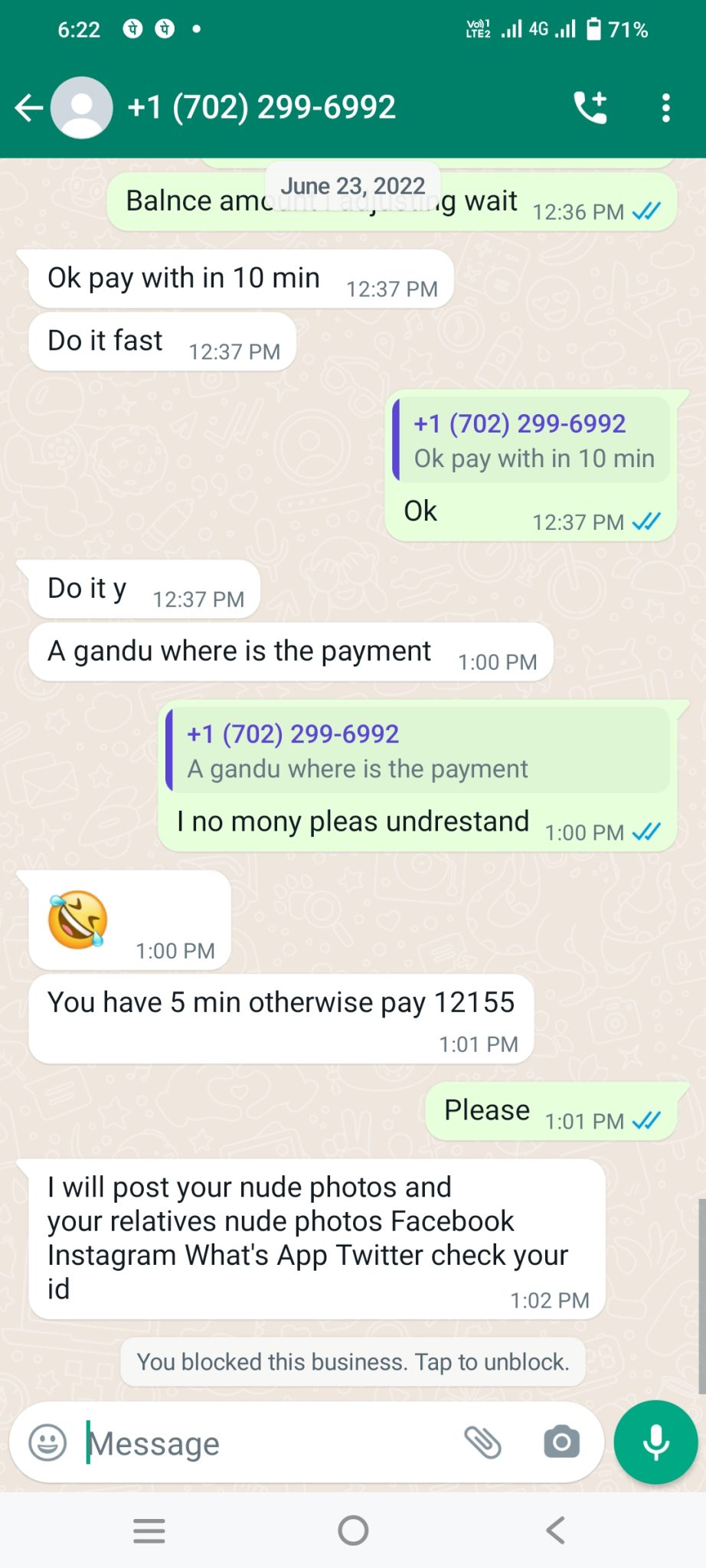Open the system recent apps button
This screenshot has height=1568, width=706.
point(149,1530)
